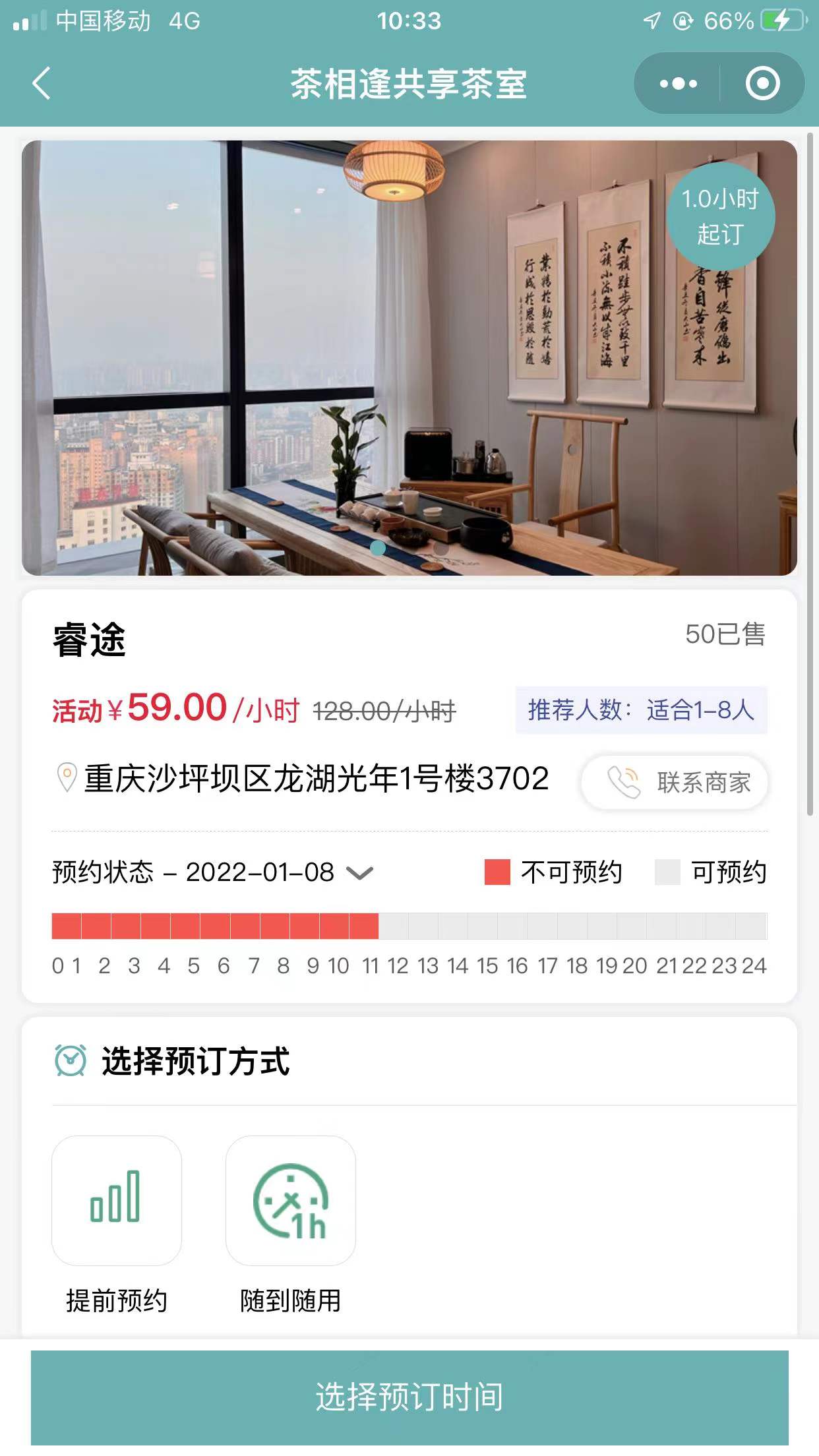Tap the 选择预订时间 button
Viewport: 819px width, 1456px height.
click(x=409, y=1397)
